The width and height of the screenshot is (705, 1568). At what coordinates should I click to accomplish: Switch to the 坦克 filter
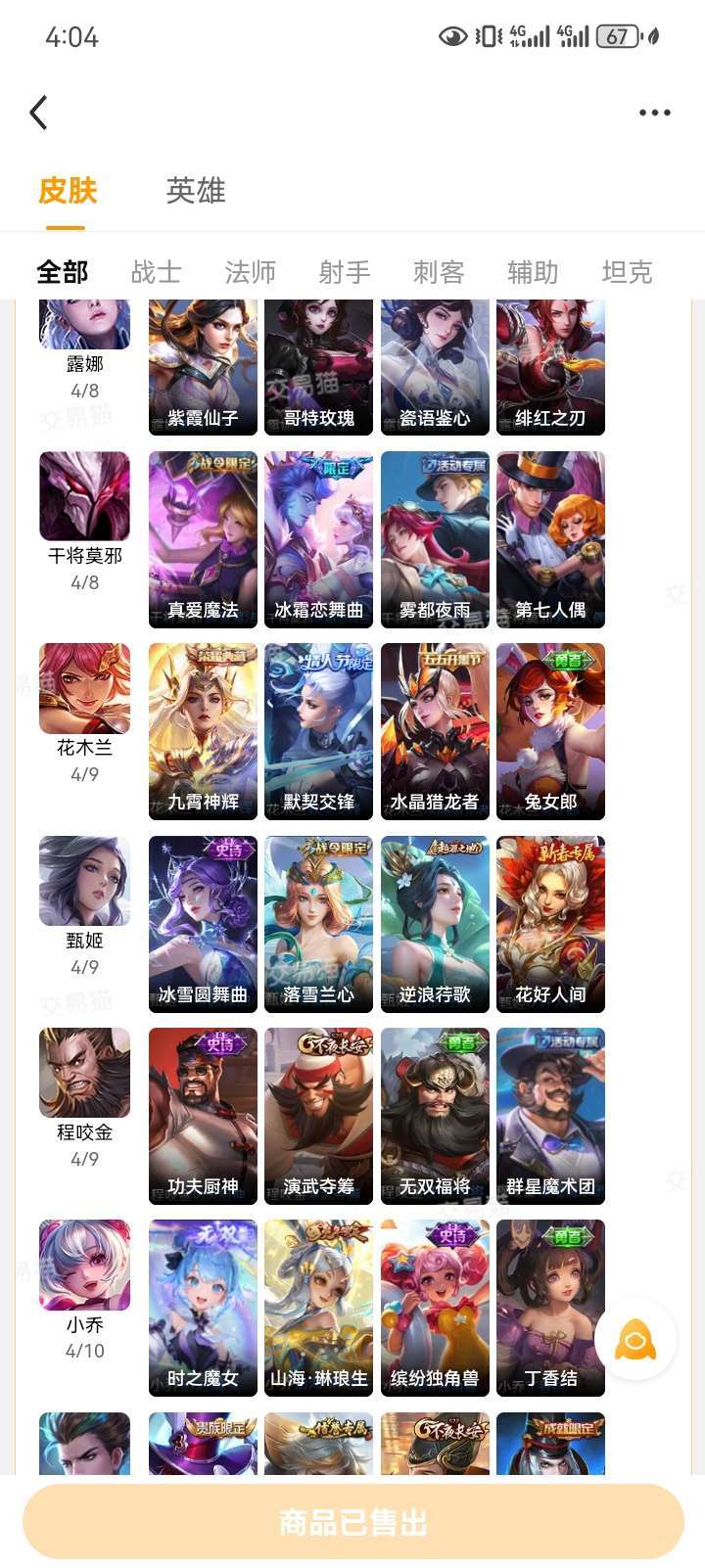click(x=627, y=272)
